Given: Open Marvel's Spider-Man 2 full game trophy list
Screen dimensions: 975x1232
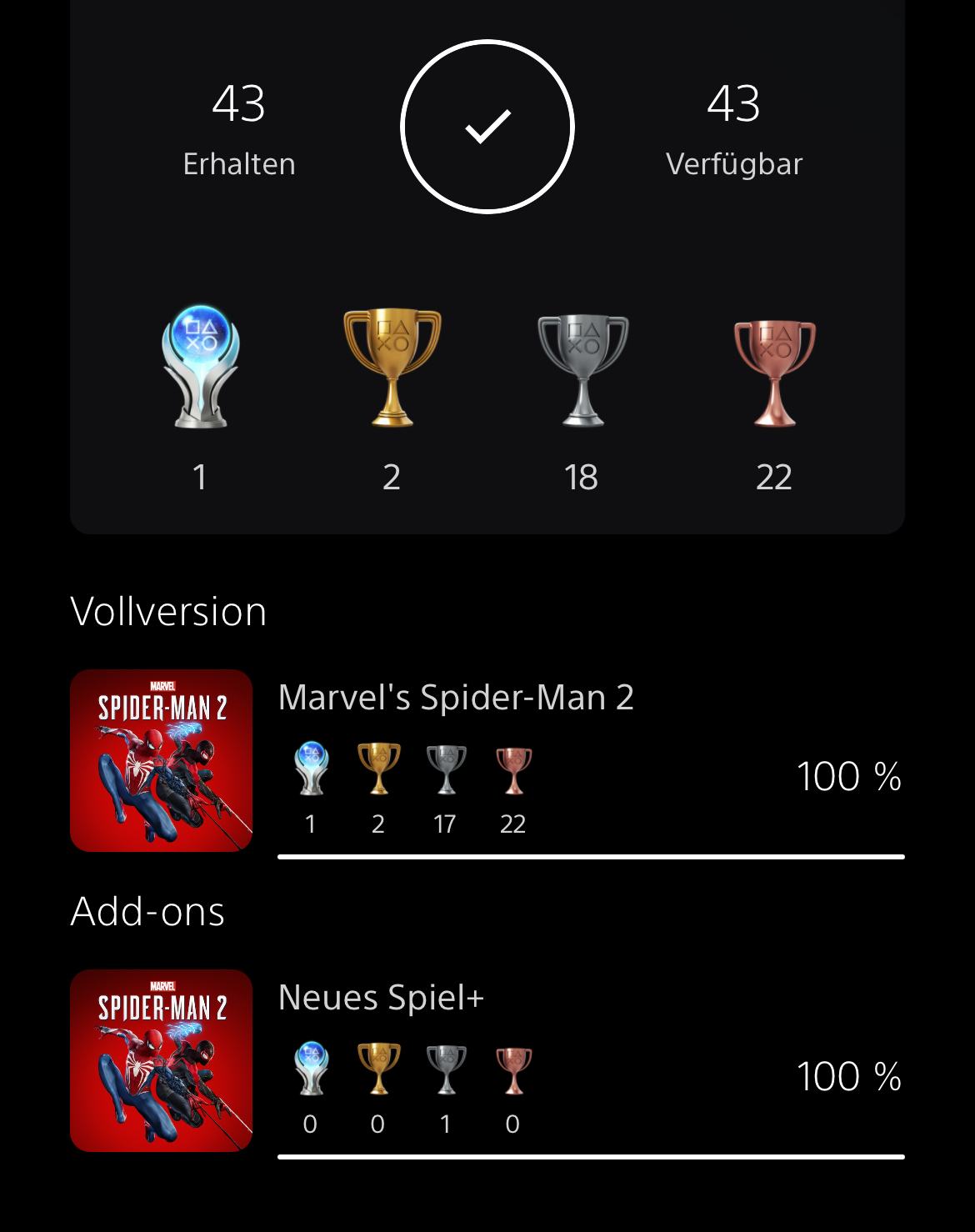Looking at the screenshot, I should click(455, 697).
